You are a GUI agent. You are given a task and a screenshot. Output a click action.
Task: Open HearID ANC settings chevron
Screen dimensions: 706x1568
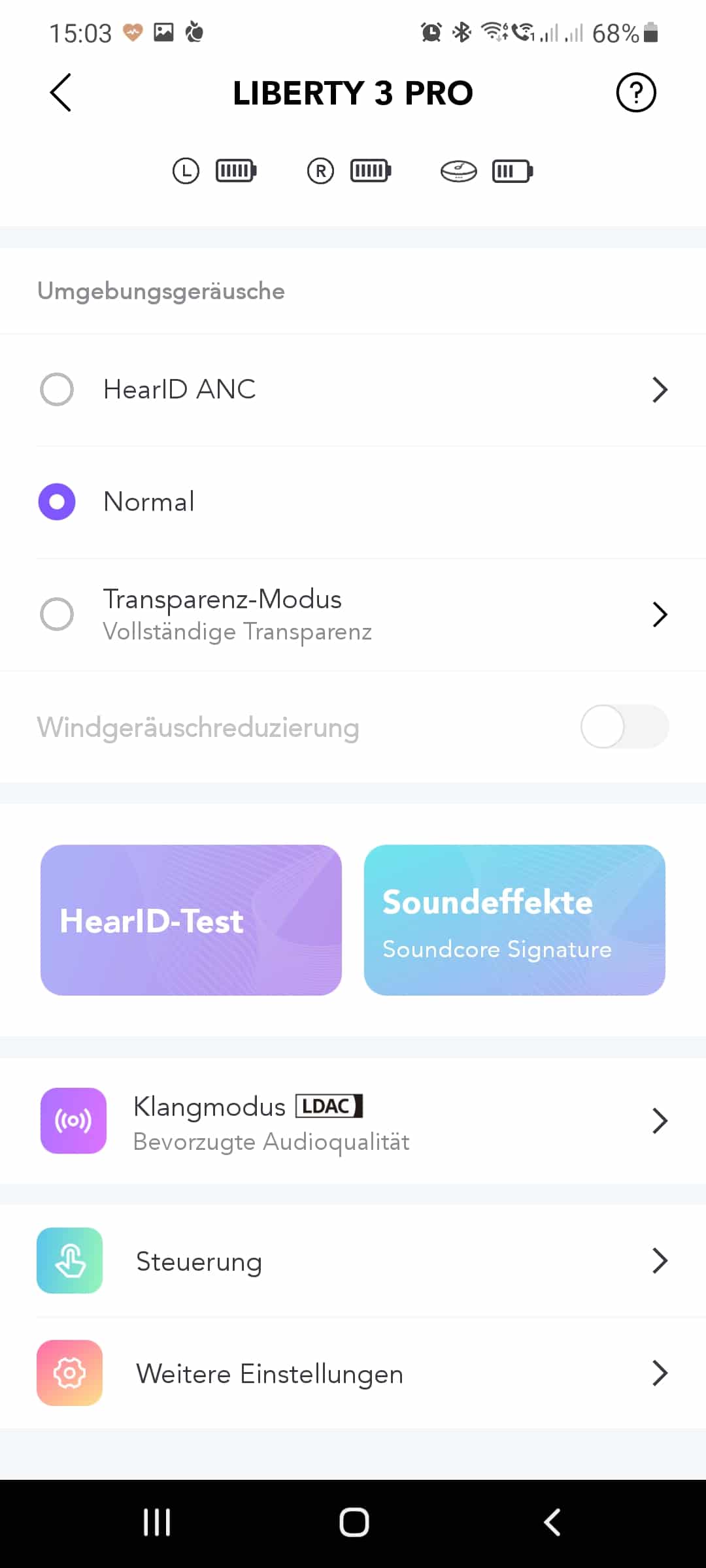coord(660,389)
